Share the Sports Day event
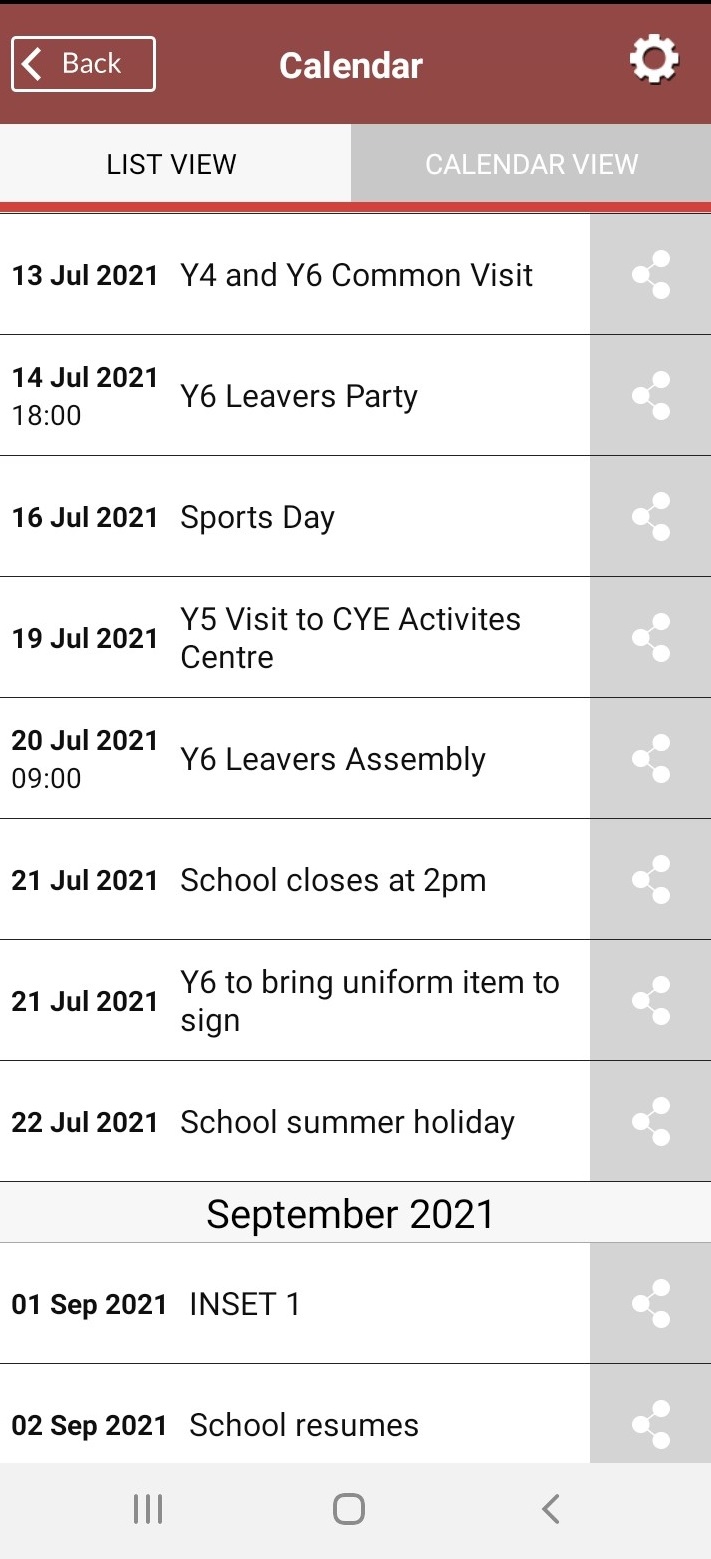 (650, 517)
